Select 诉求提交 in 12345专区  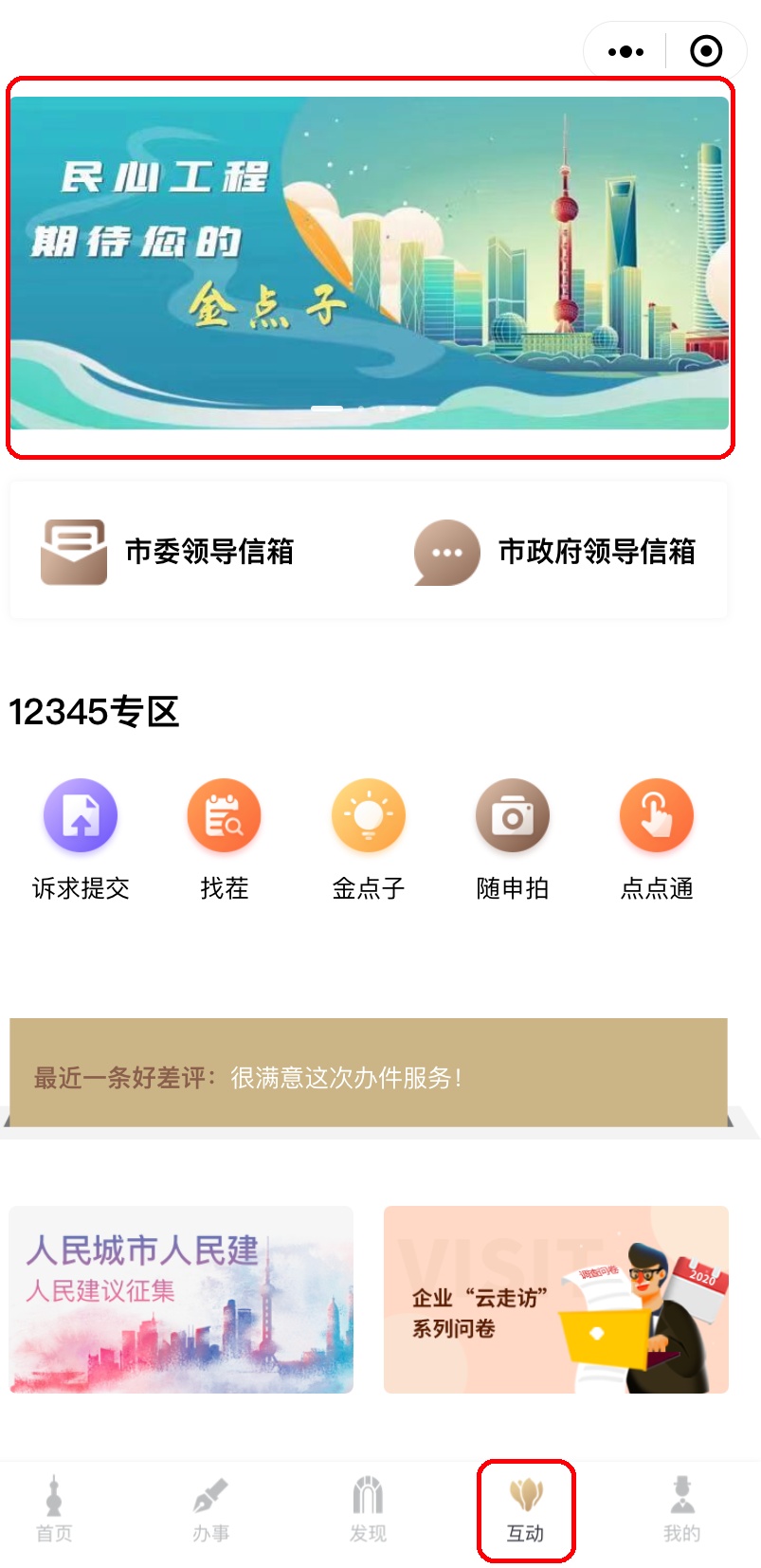click(81, 816)
